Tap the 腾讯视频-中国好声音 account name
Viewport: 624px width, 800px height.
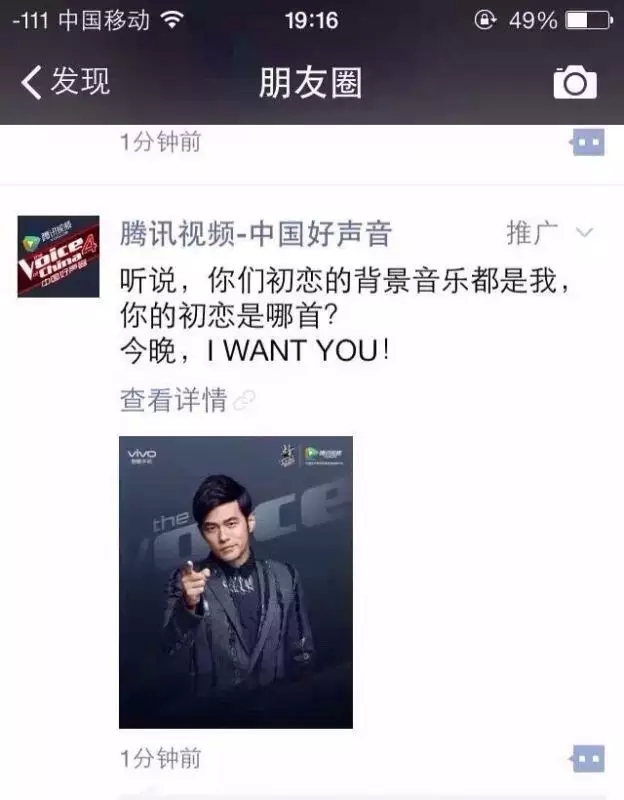pyautogui.click(x=256, y=234)
